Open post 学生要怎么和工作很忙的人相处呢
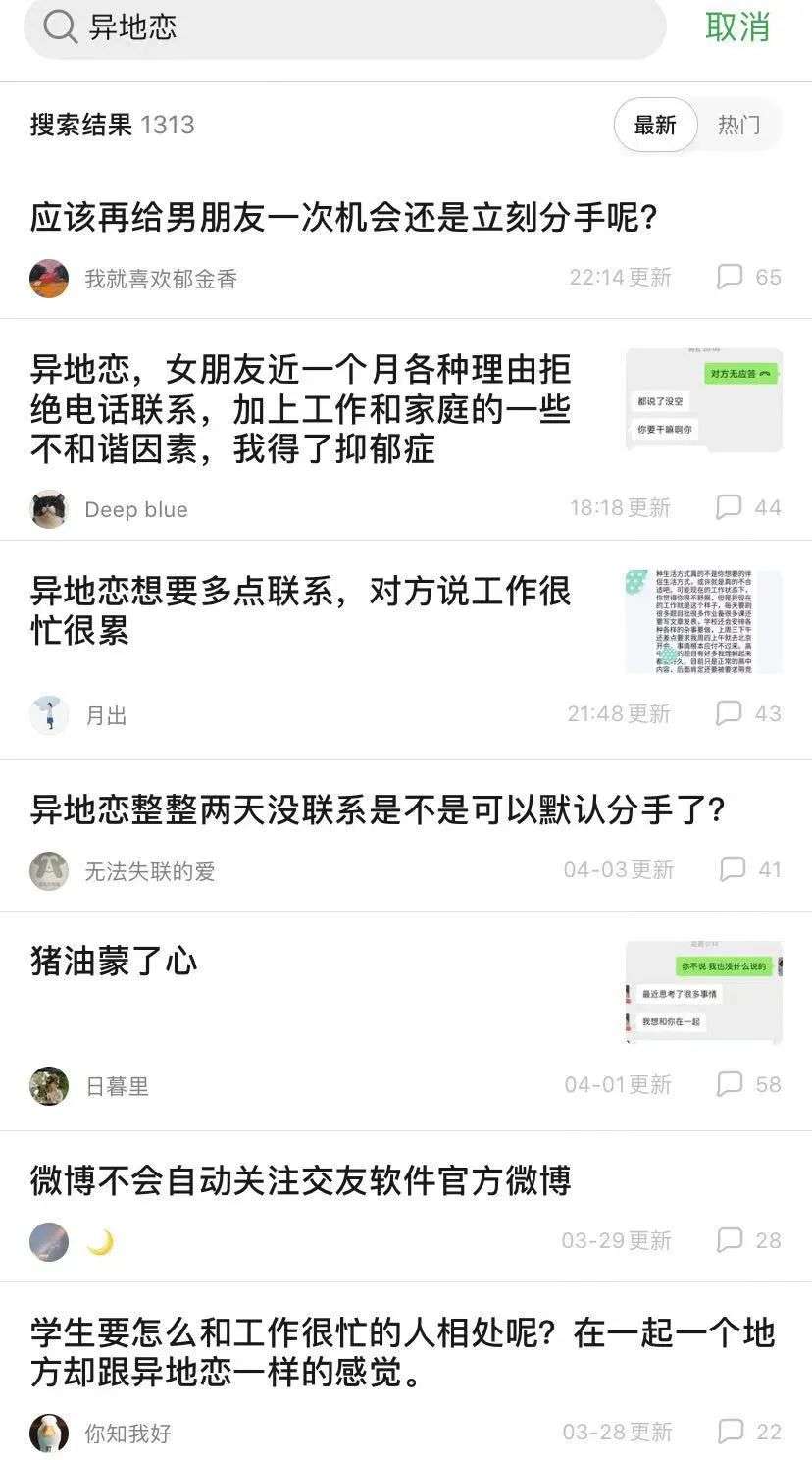812x1460 pixels. point(402,1352)
